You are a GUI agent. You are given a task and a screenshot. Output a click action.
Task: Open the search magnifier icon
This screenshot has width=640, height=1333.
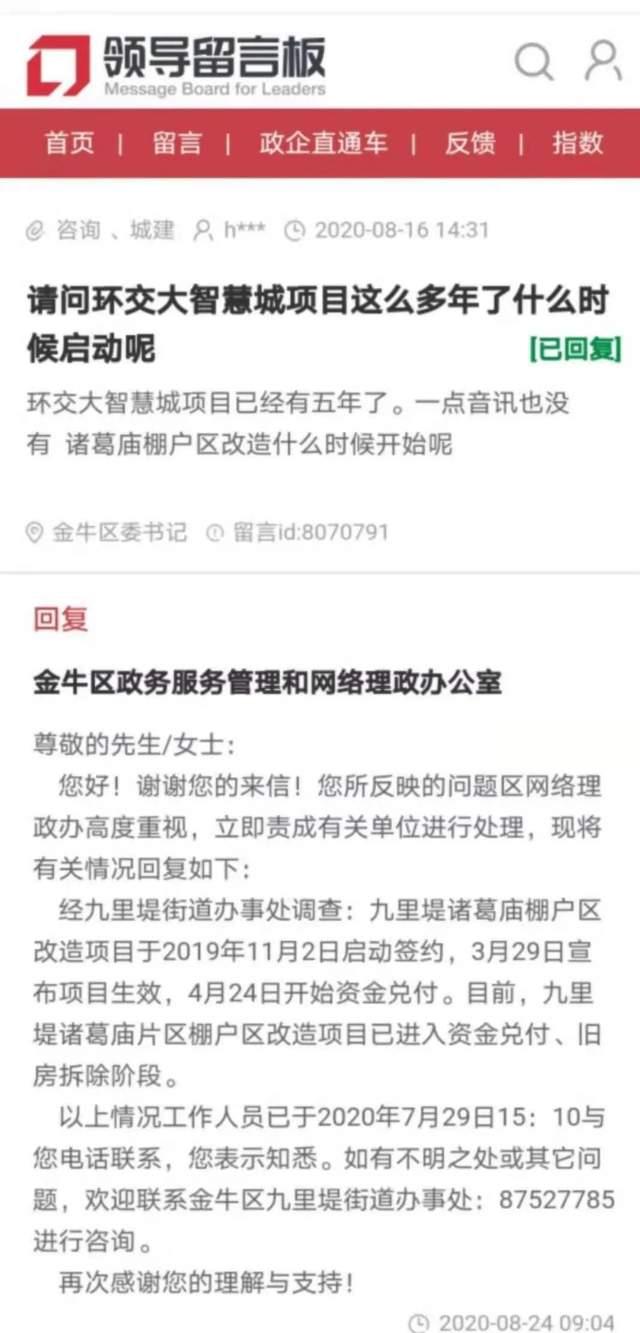[x=534, y=62]
